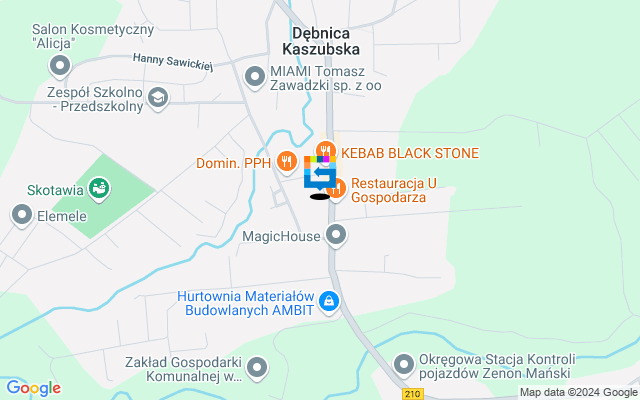Tap the KEBAB BLACK STONE restaurant marker

click(x=326, y=151)
